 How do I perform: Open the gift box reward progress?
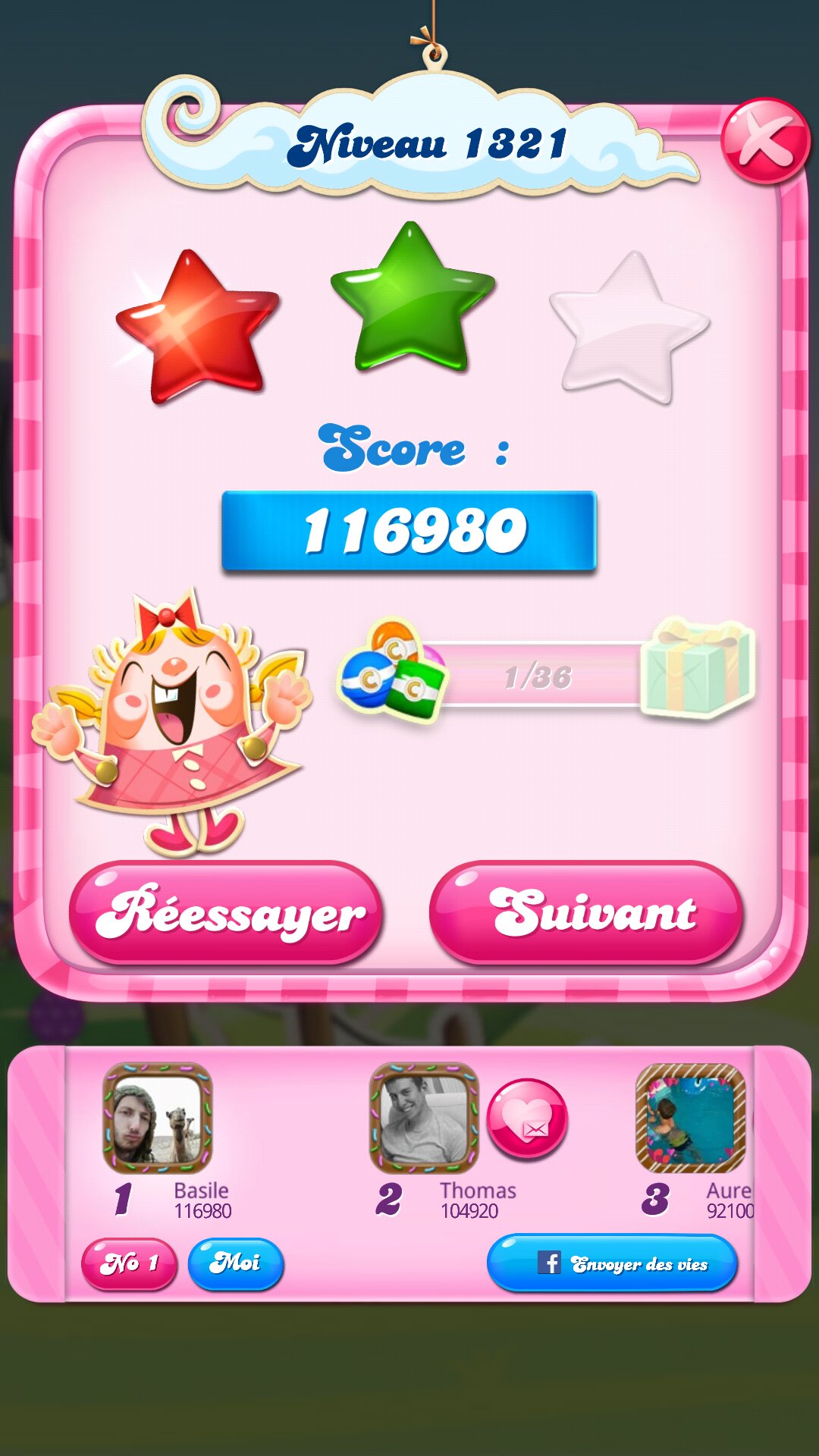point(696,669)
